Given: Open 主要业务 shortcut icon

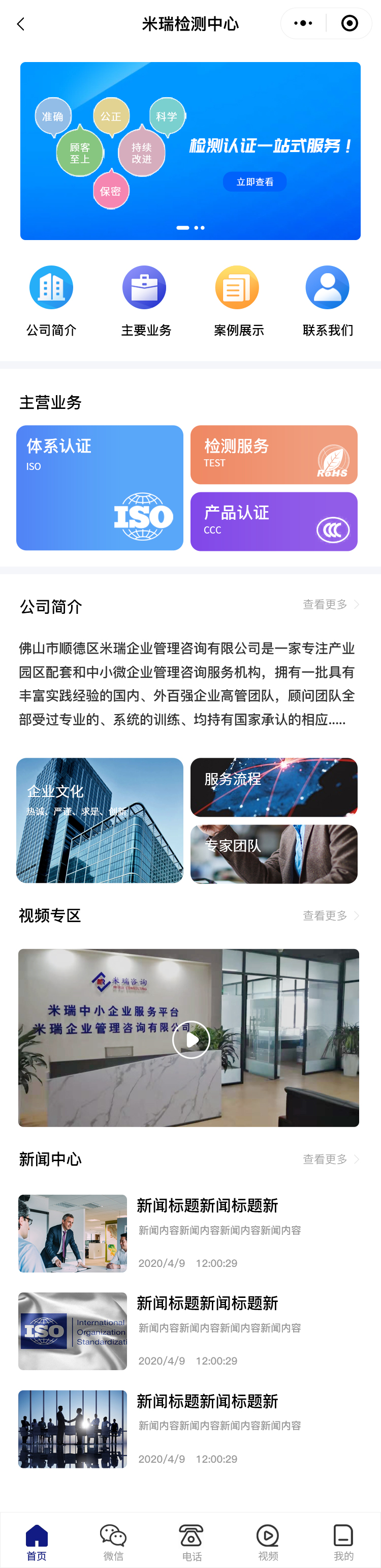Looking at the screenshot, I should click(145, 288).
